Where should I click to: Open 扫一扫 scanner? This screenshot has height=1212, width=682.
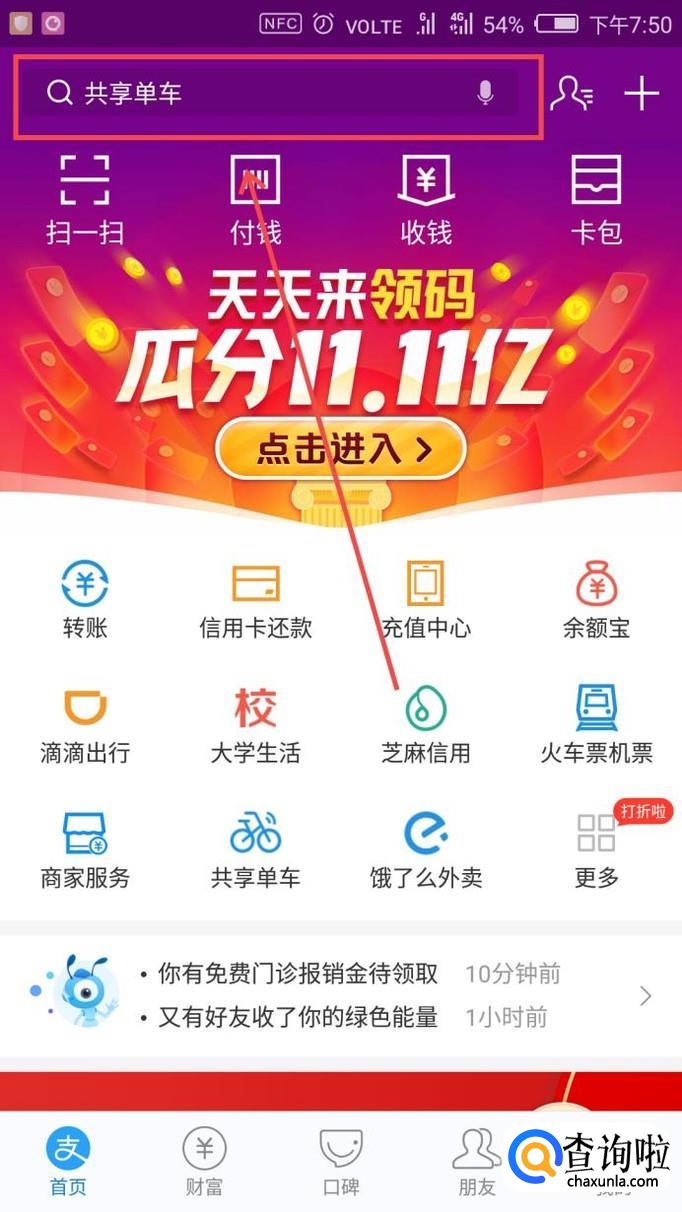(85, 199)
